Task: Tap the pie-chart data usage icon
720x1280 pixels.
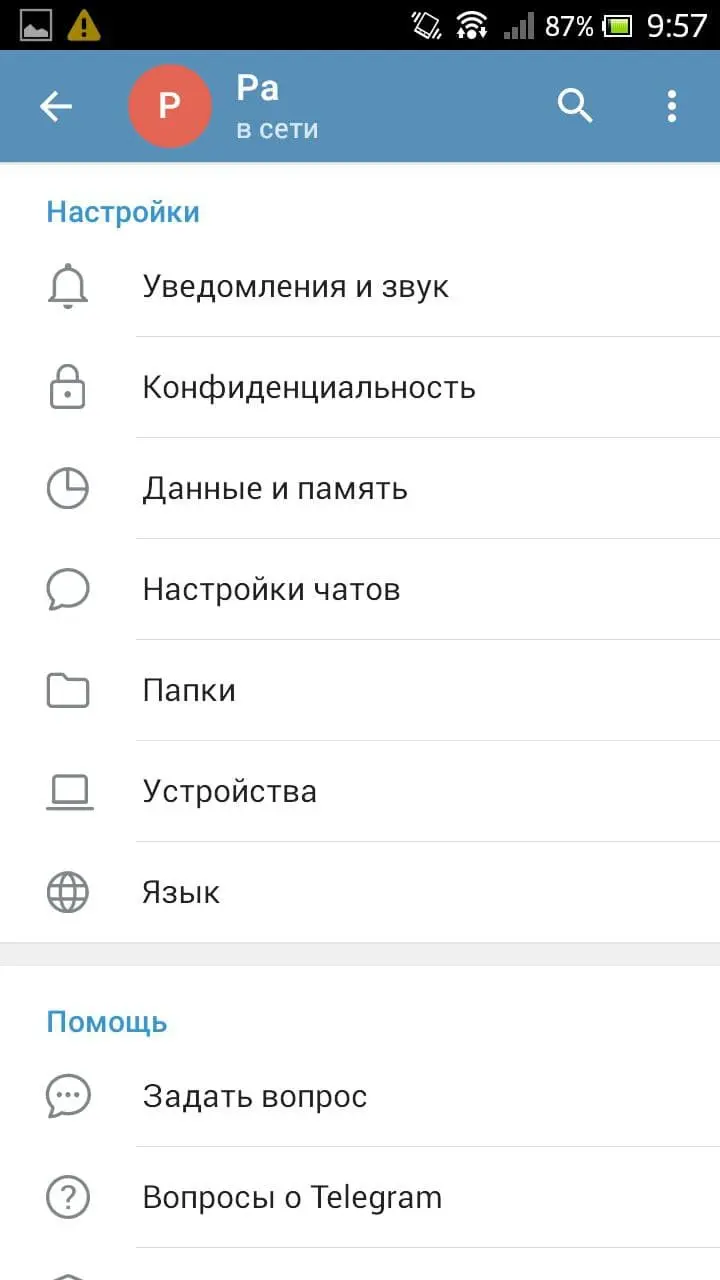Action: (67, 489)
